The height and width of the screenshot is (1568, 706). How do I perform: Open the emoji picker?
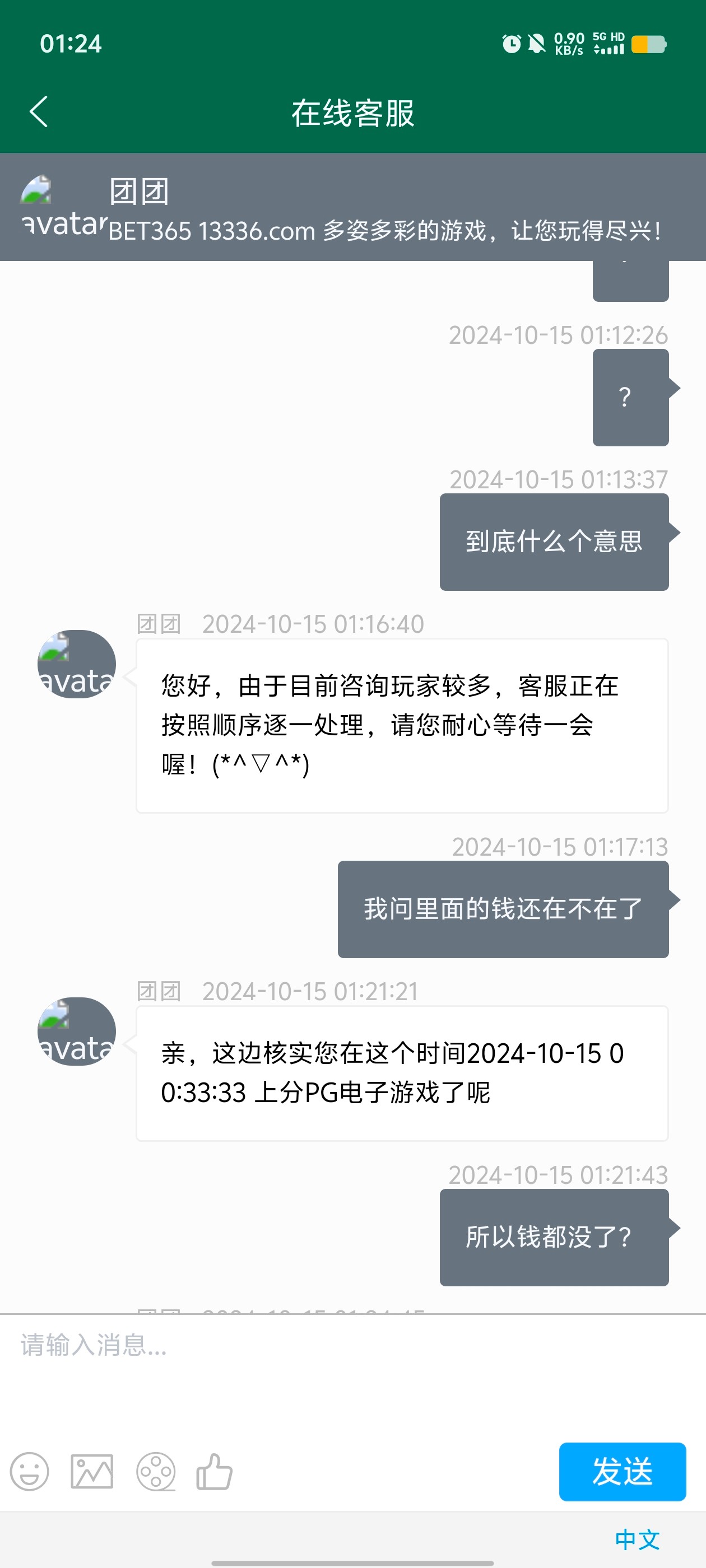click(x=29, y=1472)
